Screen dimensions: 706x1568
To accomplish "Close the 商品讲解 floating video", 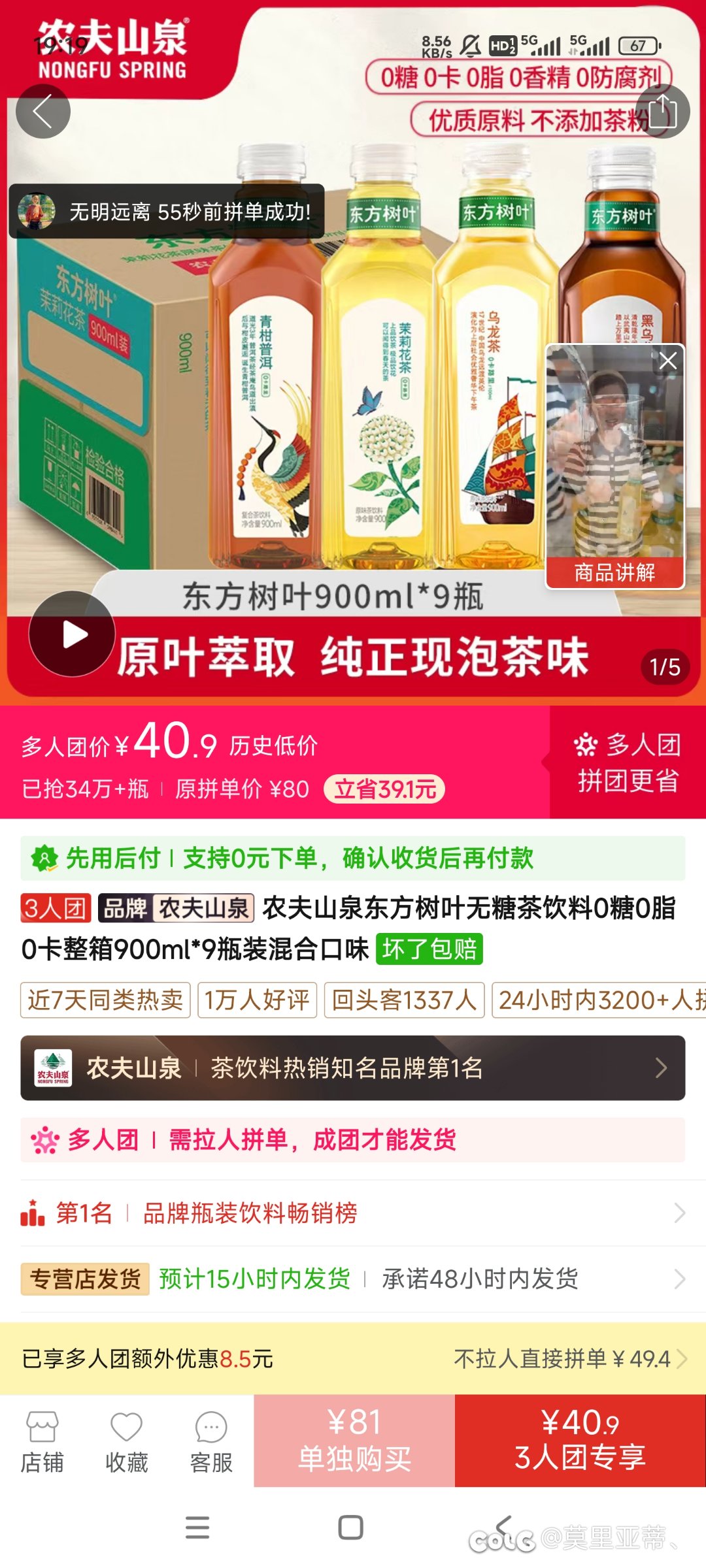I will coord(668,361).
